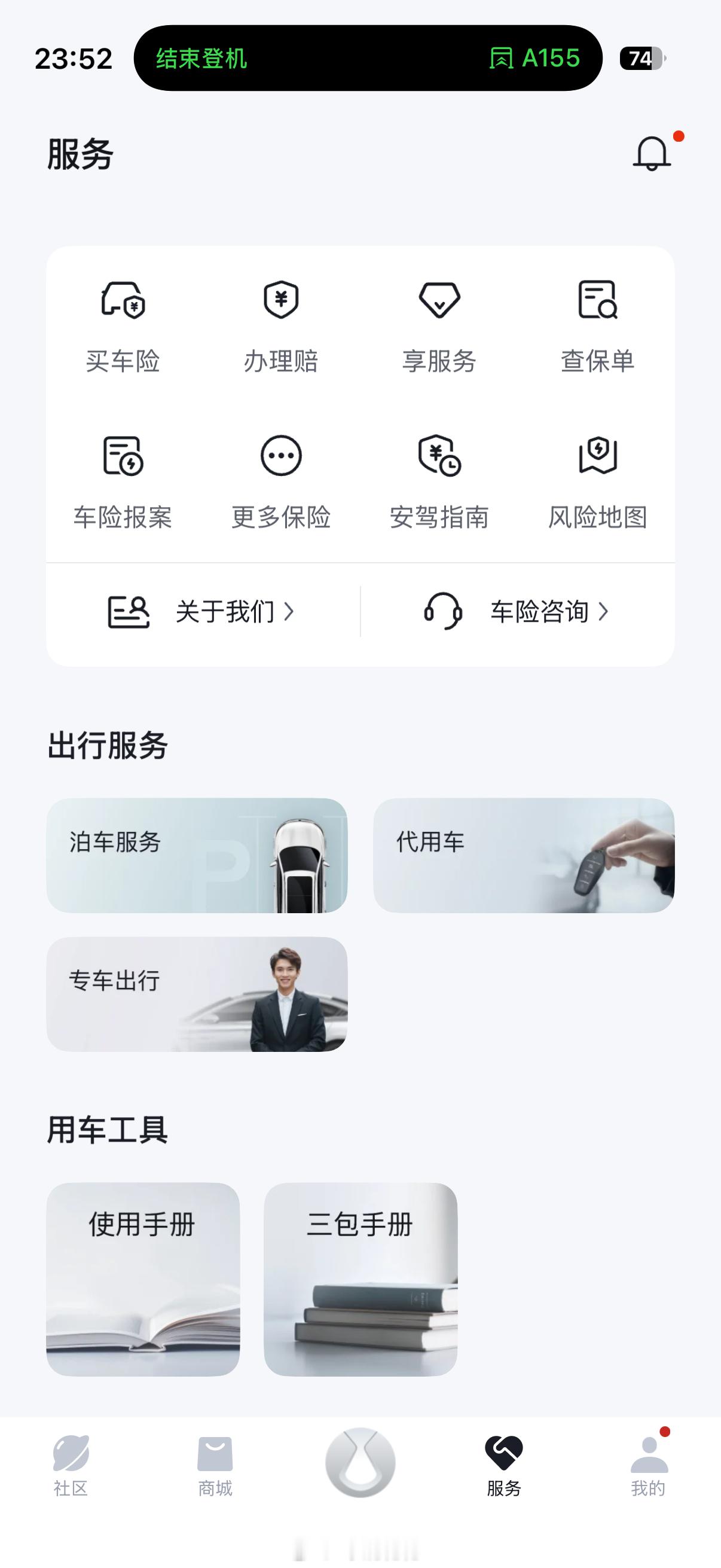Open the 专车出行 chauffeur card
The width and height of the screenshot is (721, 1568).
coord(197,994)
